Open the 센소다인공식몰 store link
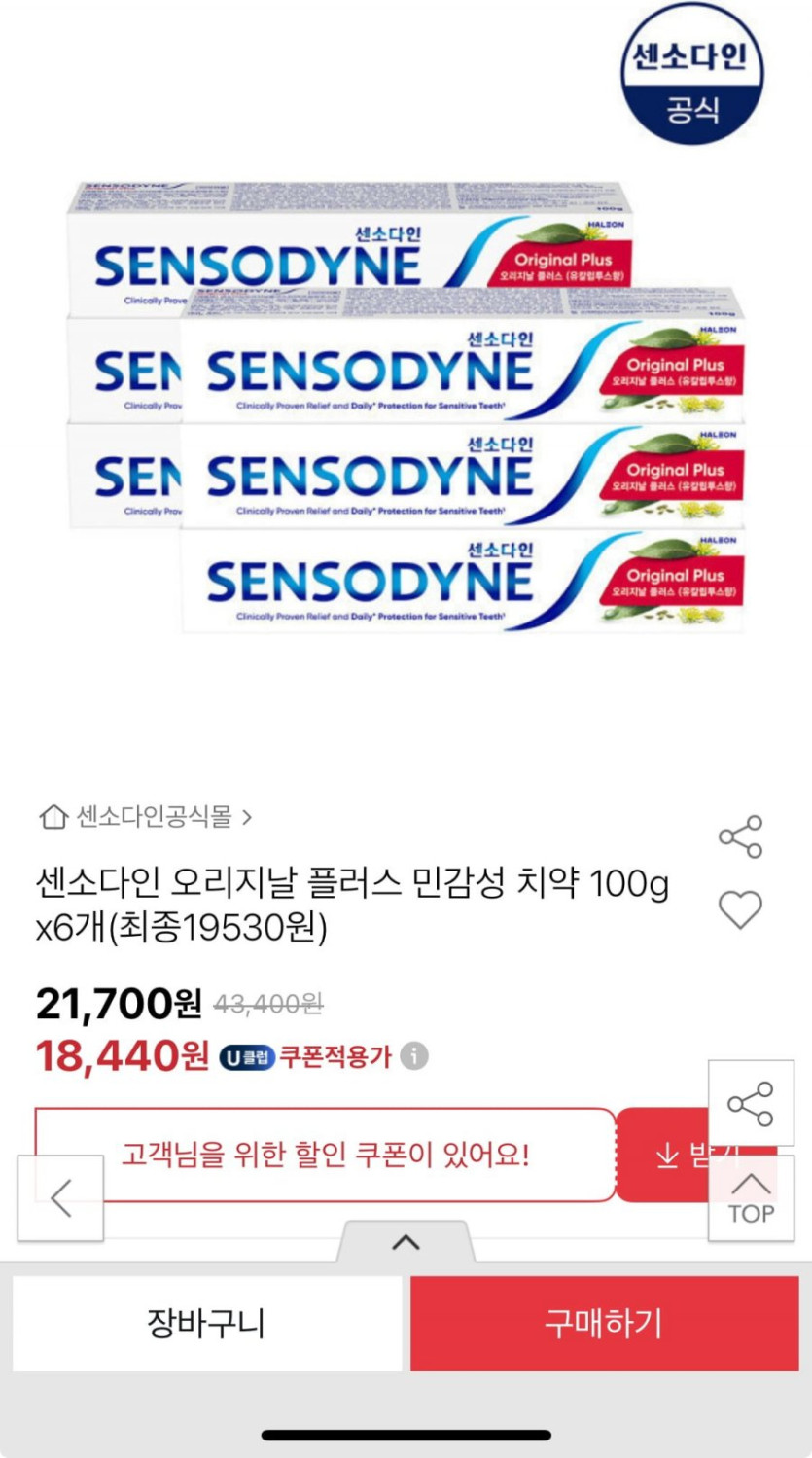 click(x=151, y=817)
